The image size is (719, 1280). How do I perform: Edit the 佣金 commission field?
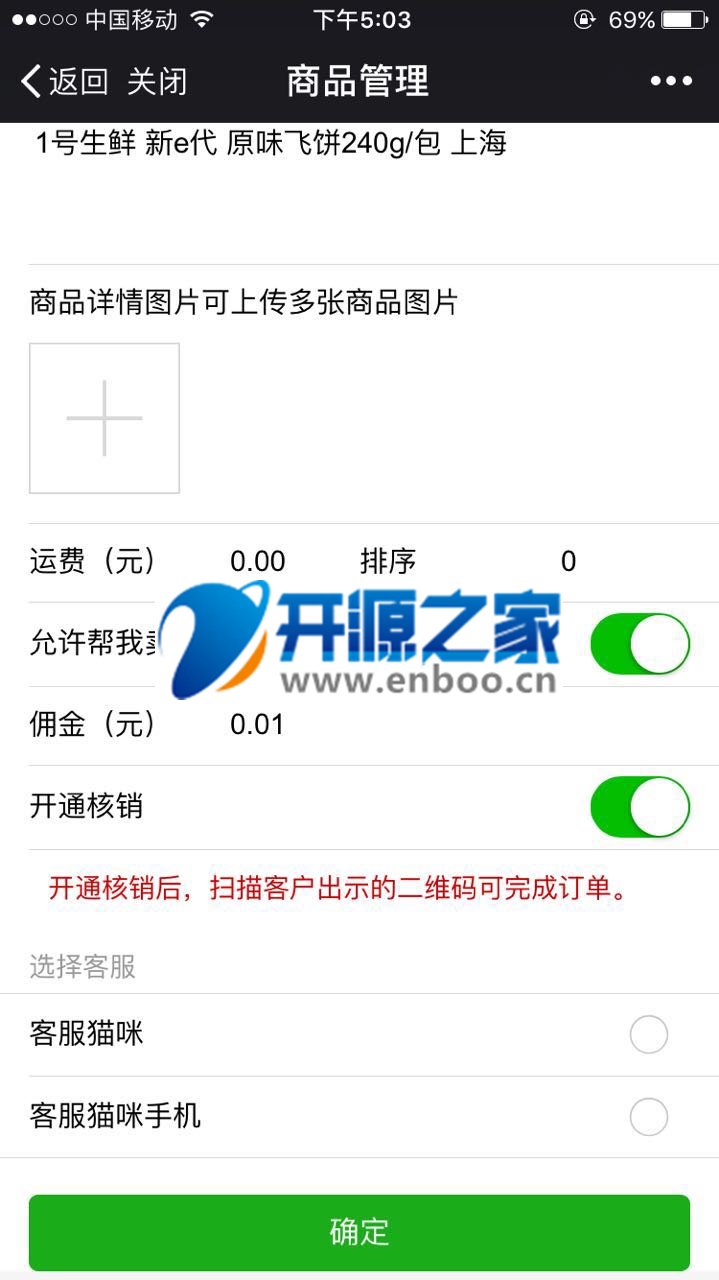[258, 725]
